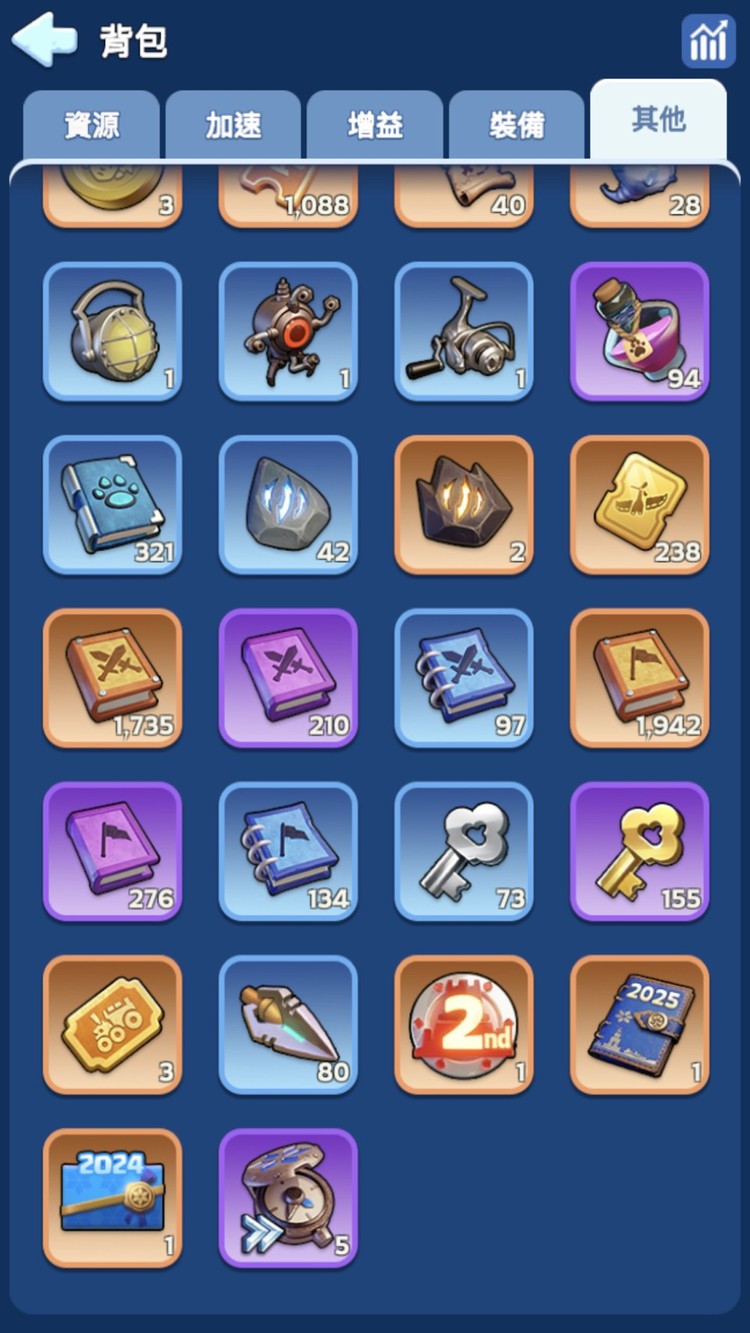Viewport: 750px width, 1333px height.
Task: Select the silver key item 73
Action: click(x=464, y=851)
